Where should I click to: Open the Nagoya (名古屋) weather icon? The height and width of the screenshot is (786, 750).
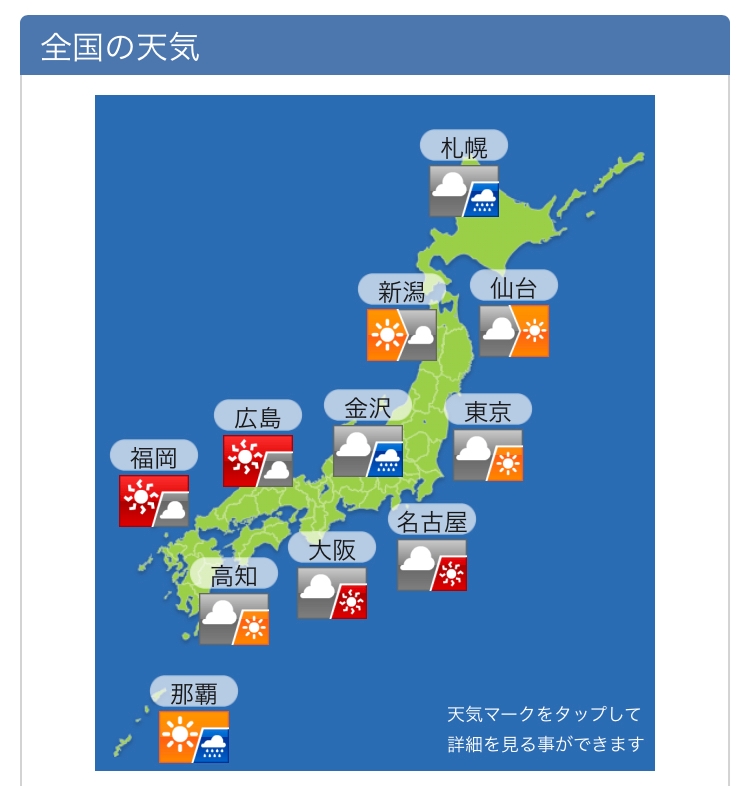pos(432,565)
